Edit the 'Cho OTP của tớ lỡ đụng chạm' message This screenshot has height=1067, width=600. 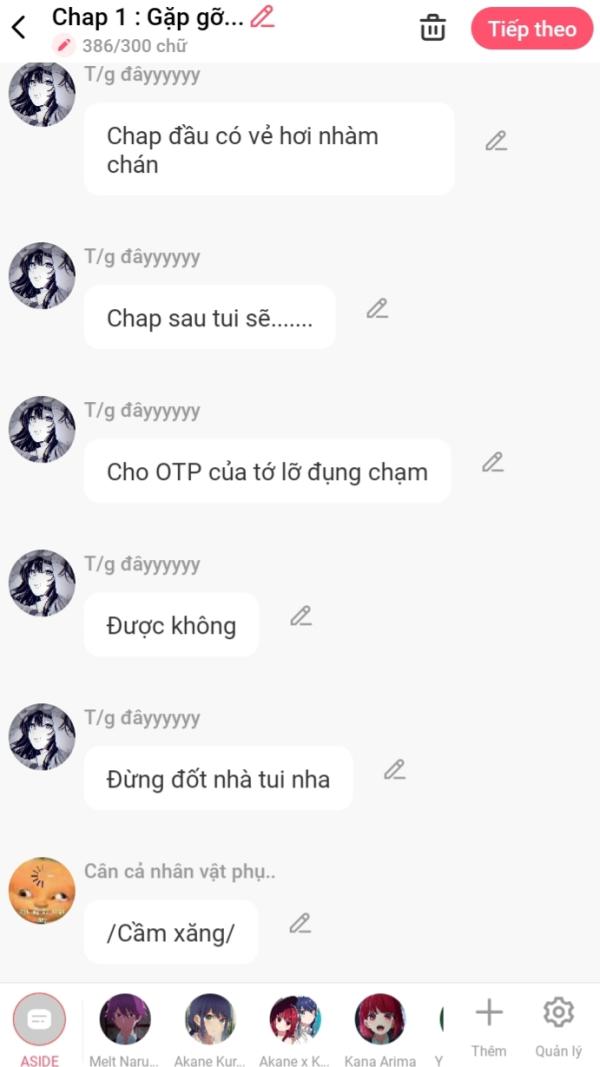click(493, 462)
